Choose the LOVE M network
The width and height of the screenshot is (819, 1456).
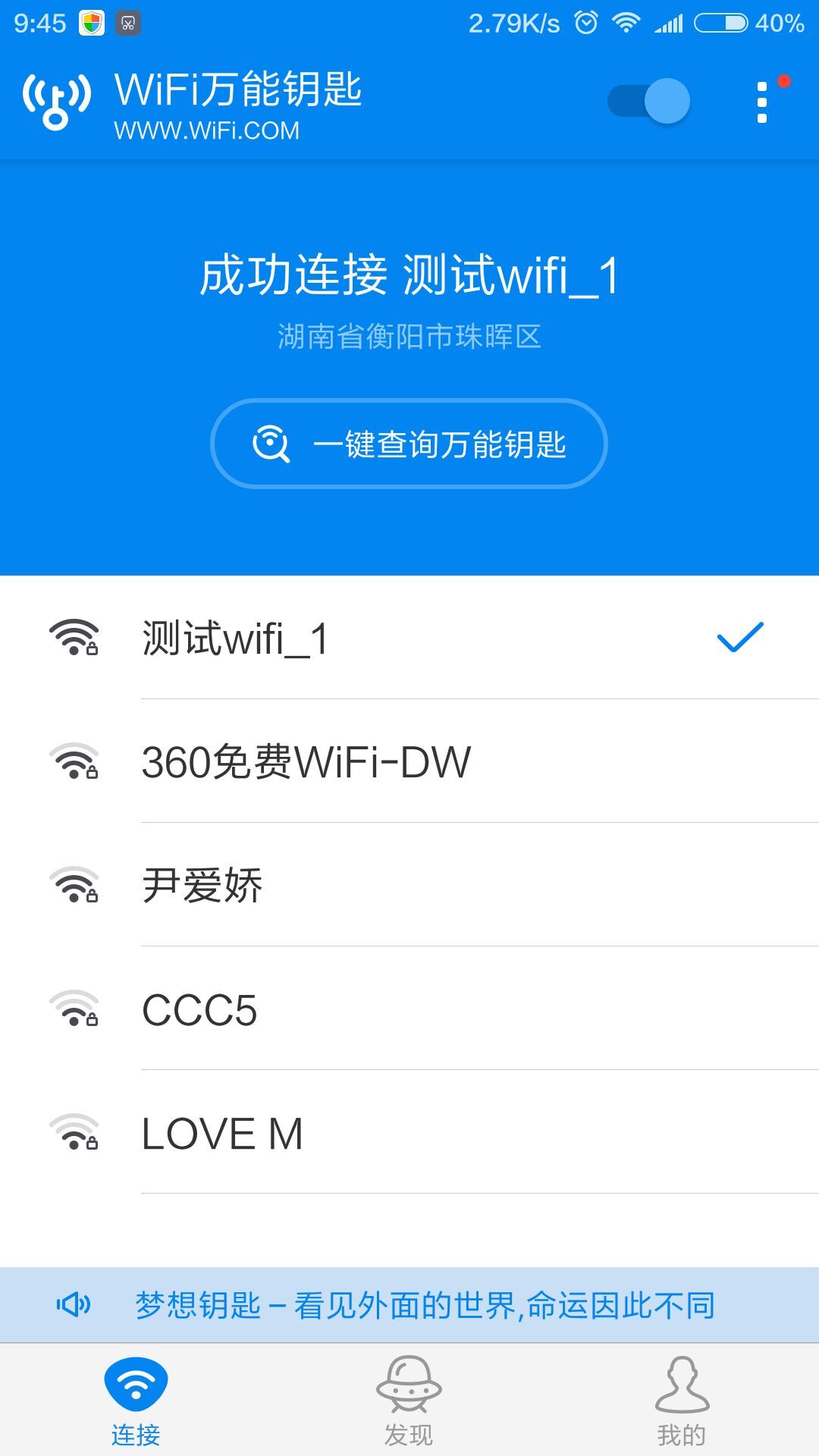coord(409,1133)
